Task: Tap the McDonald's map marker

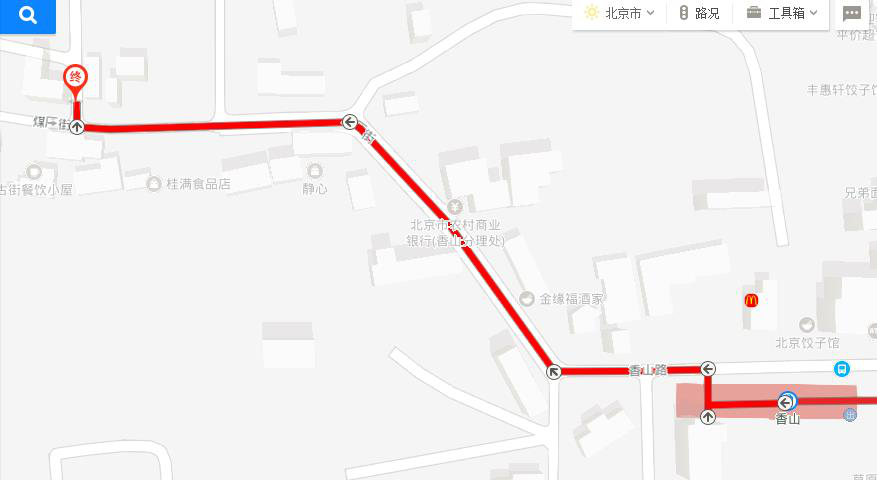Action: point(750,299)
